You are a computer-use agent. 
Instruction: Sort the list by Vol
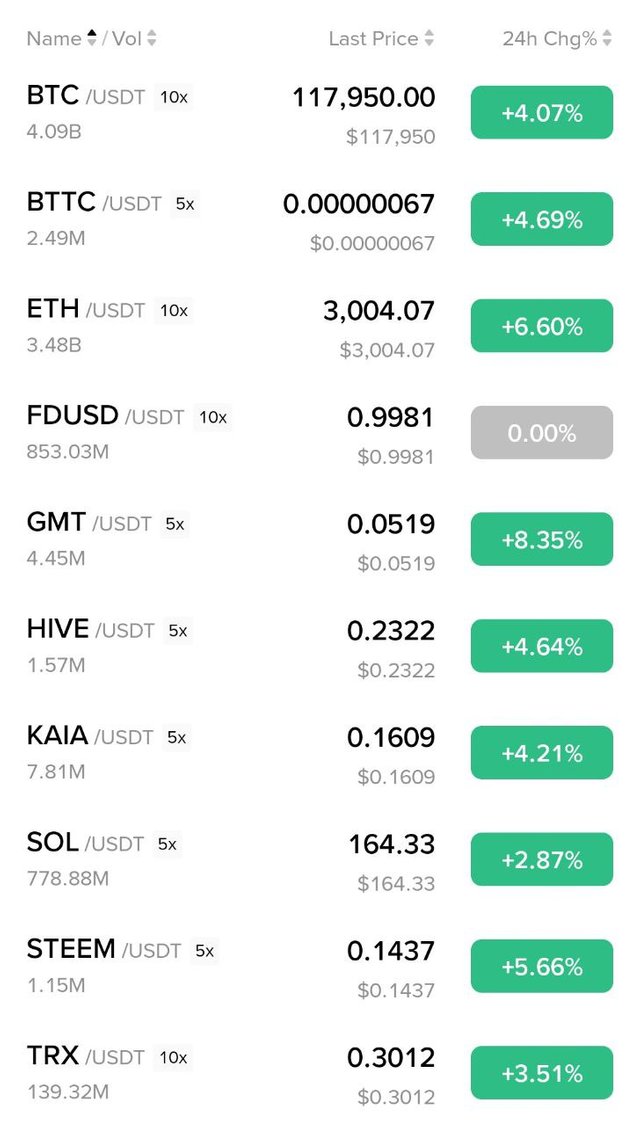[x=134, y=38]
